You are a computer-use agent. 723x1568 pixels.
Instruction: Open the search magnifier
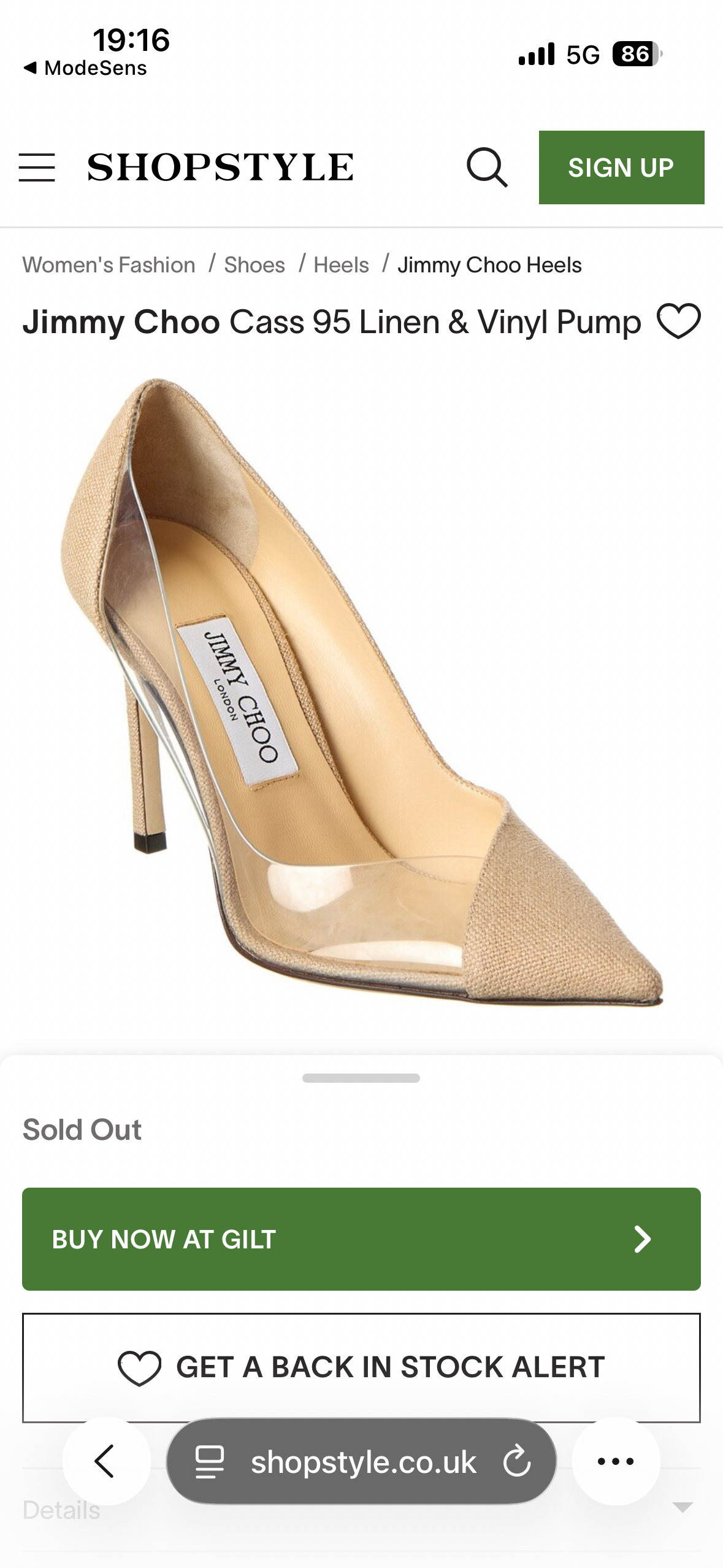pos(487,167)
